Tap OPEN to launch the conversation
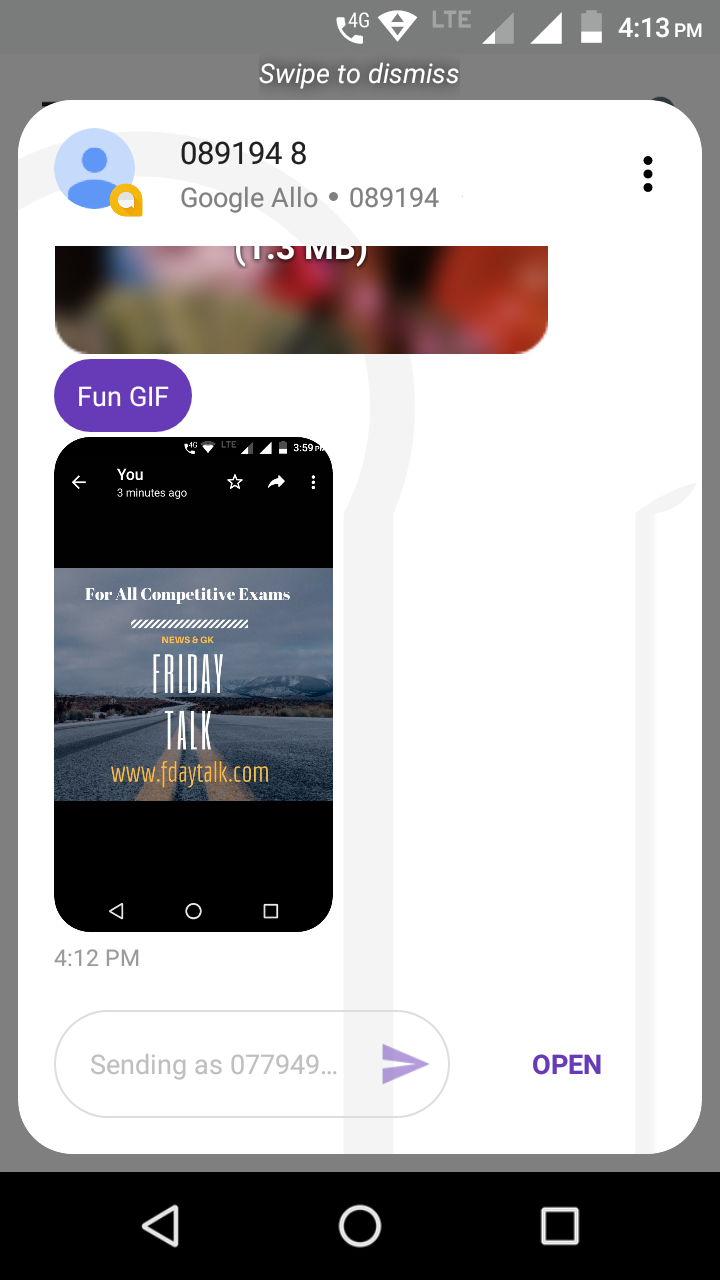The image size is (720, 1280). click(x=567, y=1064)
